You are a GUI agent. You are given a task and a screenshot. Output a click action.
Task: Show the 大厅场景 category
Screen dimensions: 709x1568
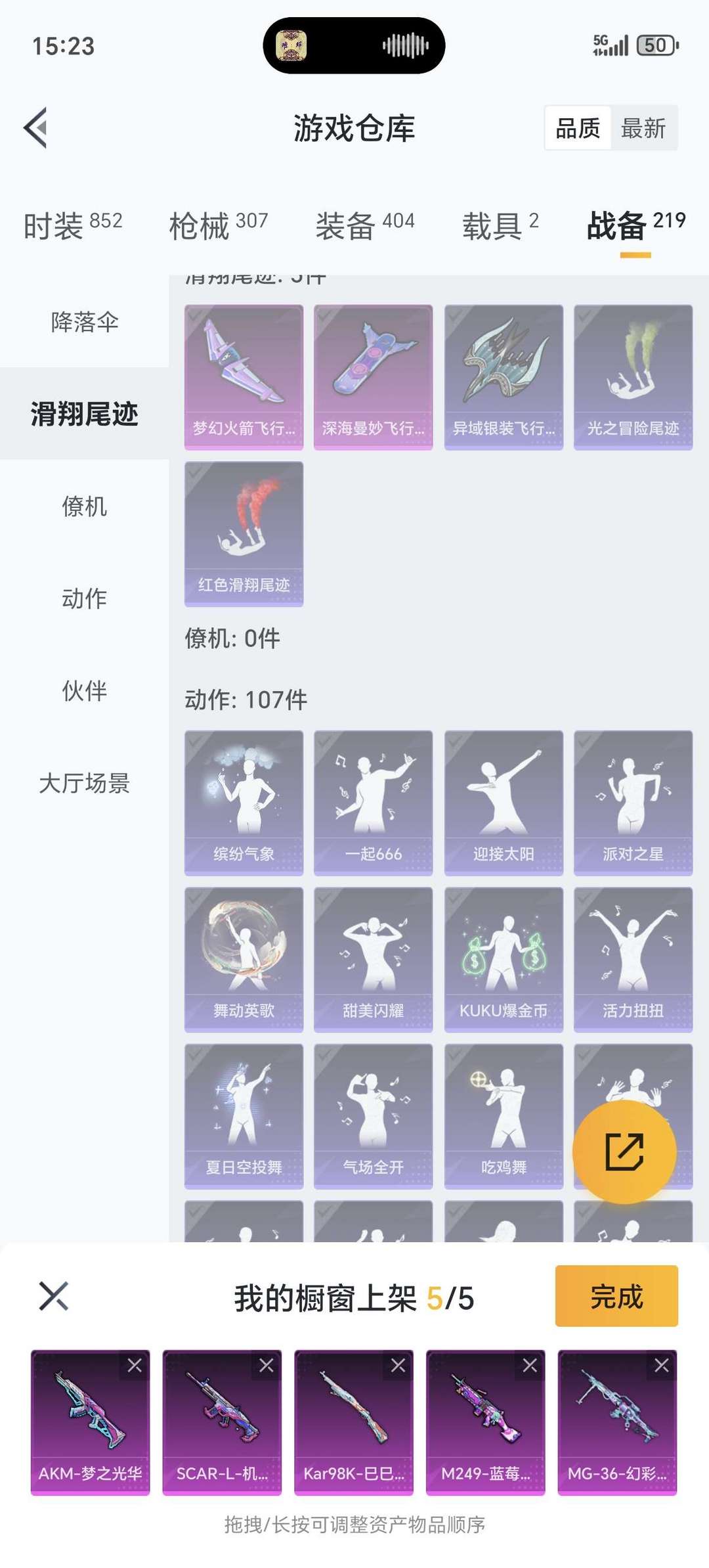tap(85, 783)
